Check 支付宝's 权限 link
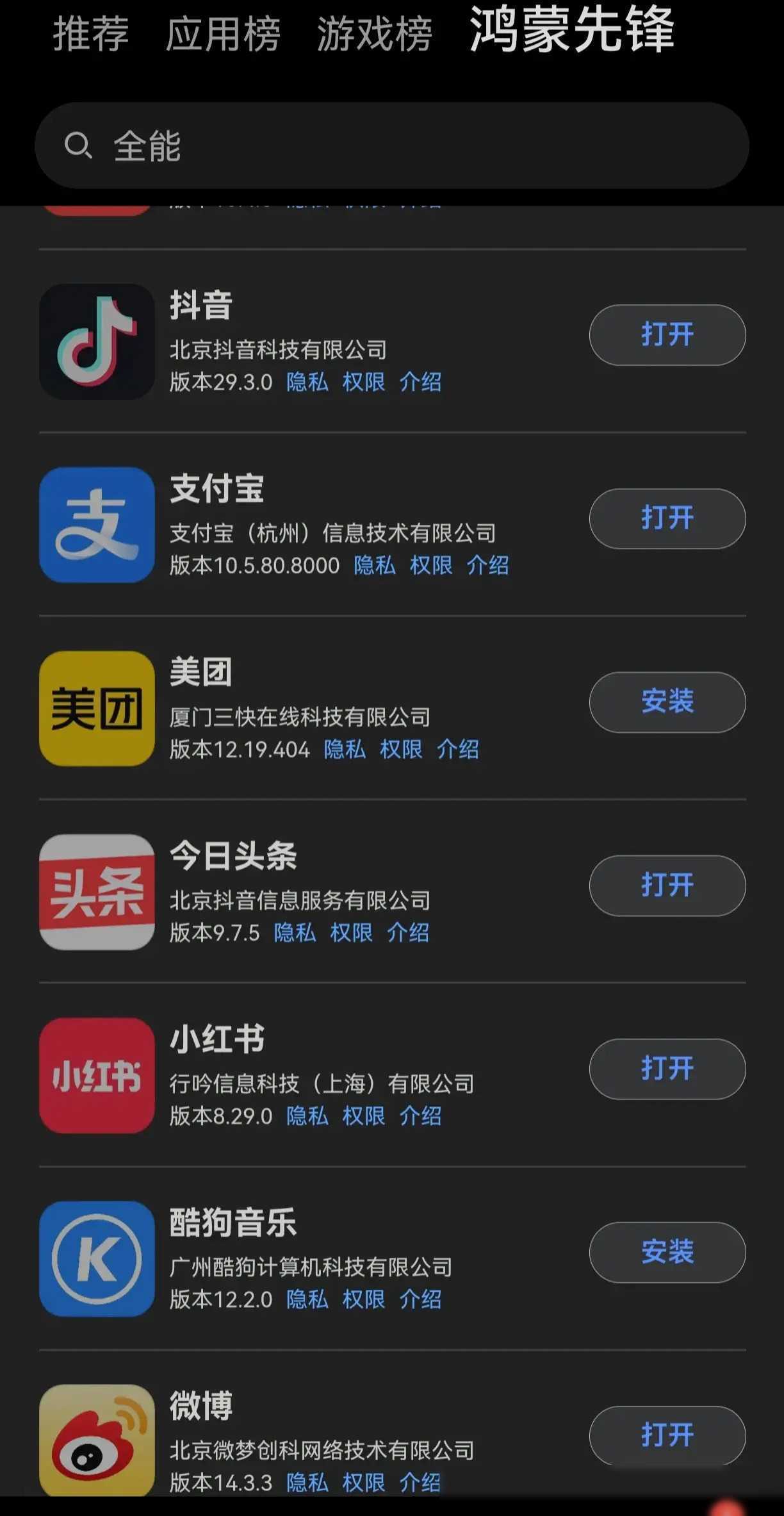The width and height of the screenshot is (784, 1516). [x=431, y=566]
